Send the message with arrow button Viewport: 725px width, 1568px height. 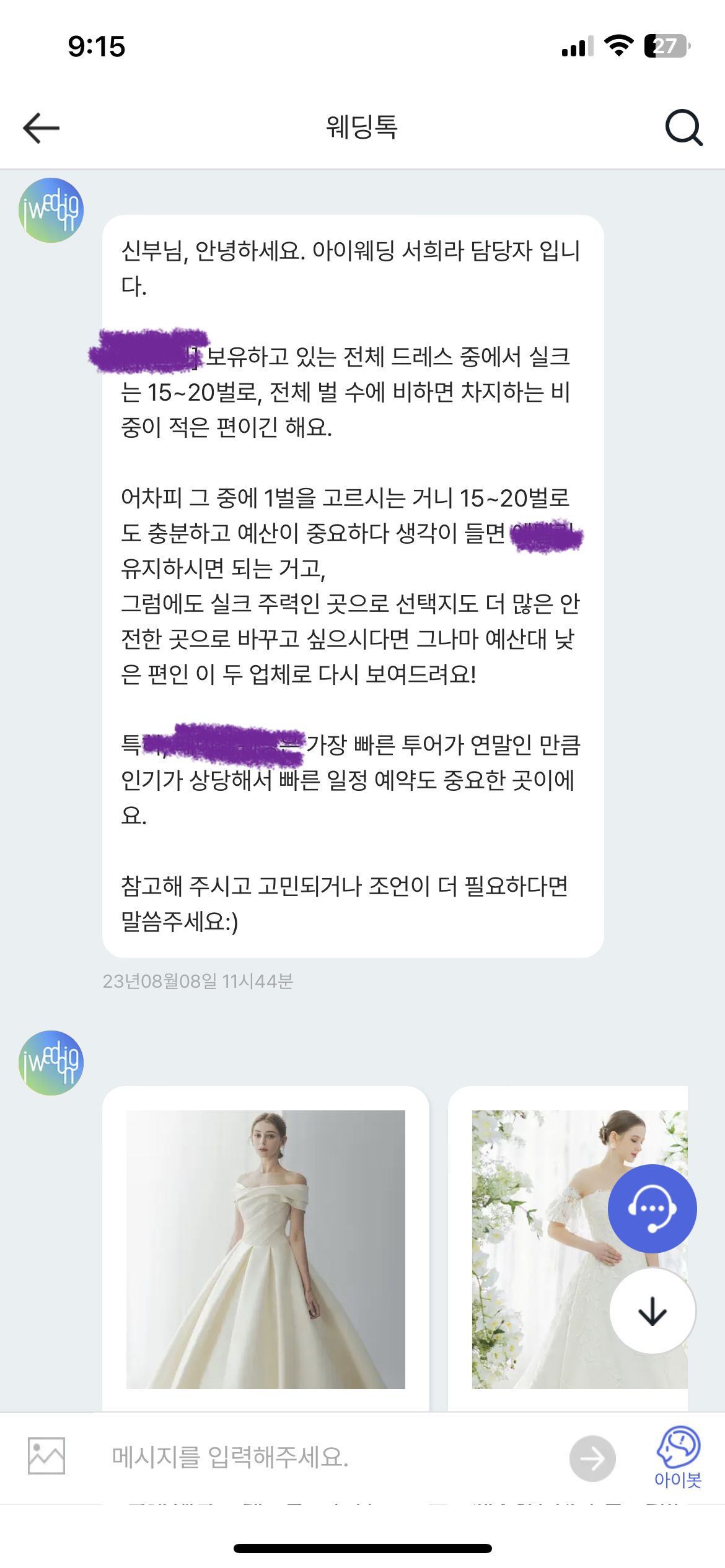592,1458
